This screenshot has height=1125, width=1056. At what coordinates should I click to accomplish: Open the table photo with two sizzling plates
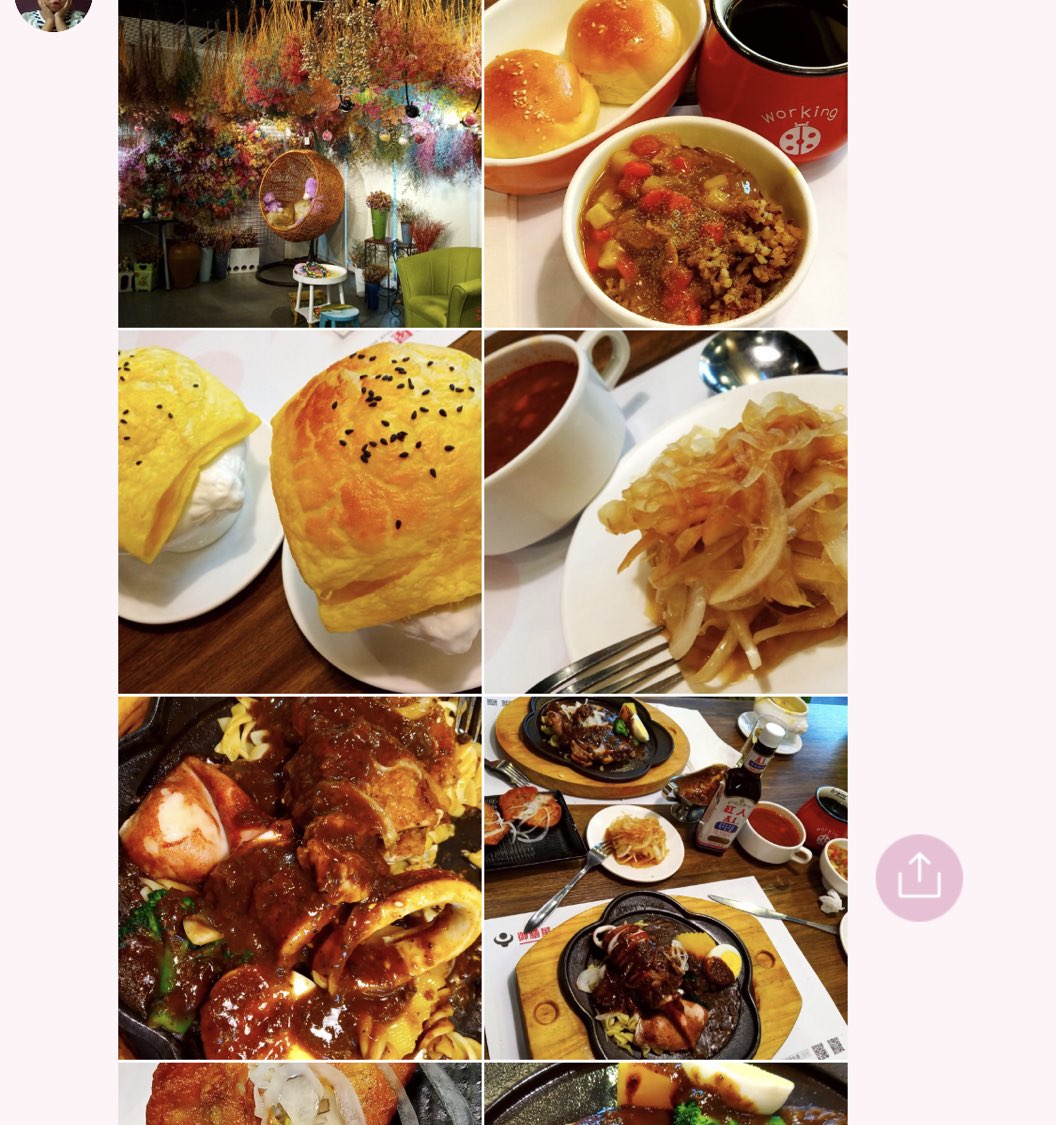click(666, 877)
